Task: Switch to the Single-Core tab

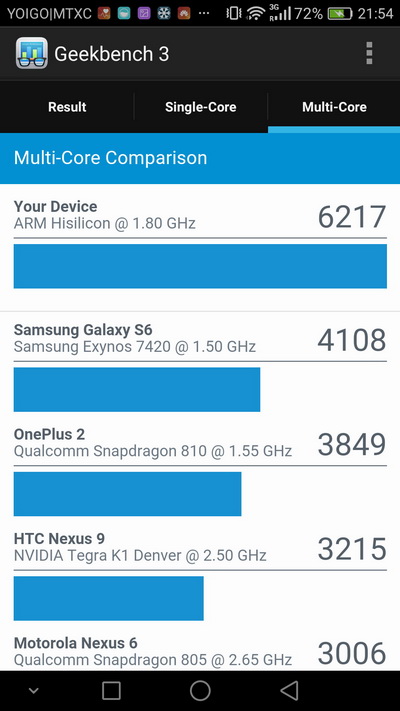Action: 200,107
